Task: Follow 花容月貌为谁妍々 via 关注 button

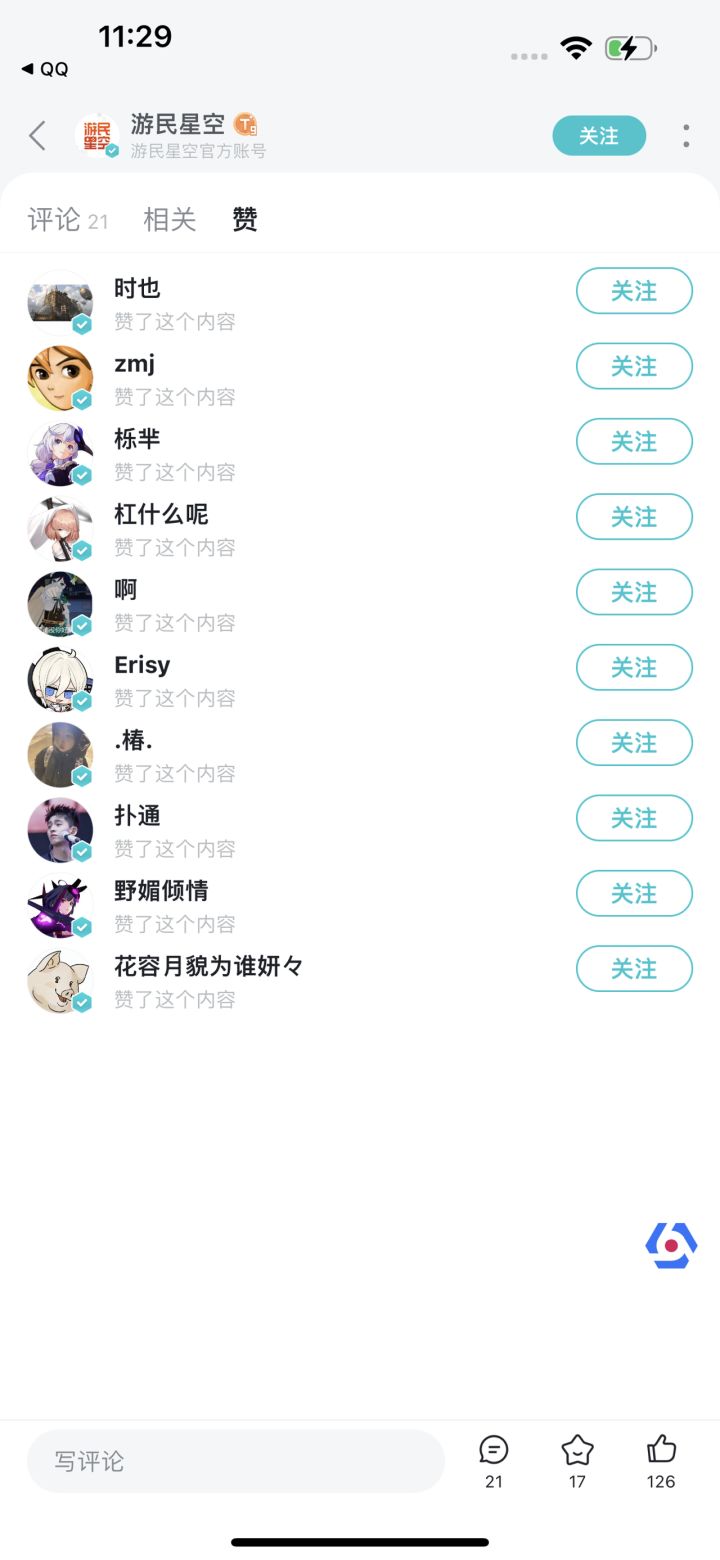Action: [634, 968]
